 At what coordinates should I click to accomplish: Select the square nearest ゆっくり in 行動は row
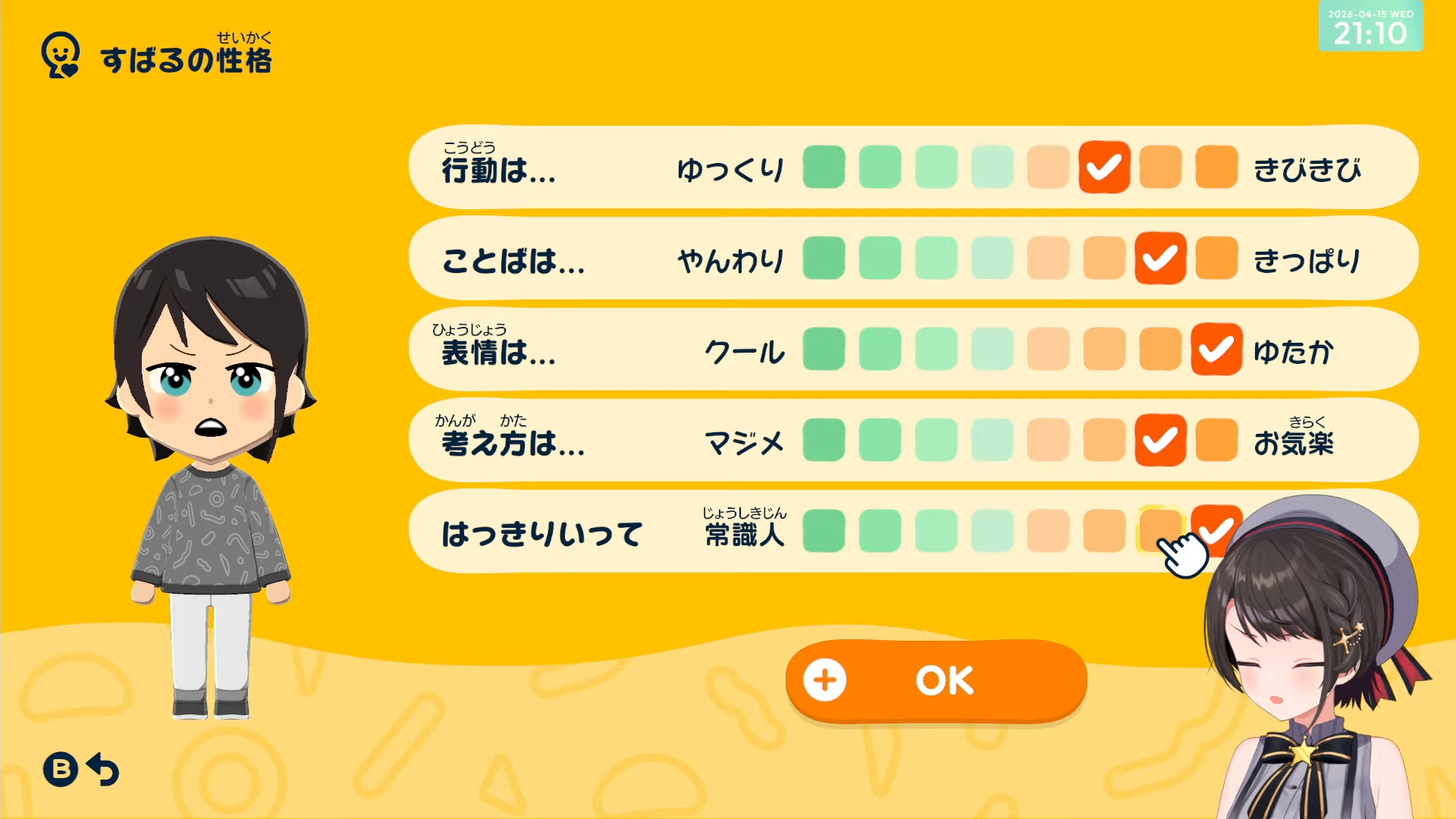tap(824, 167)
